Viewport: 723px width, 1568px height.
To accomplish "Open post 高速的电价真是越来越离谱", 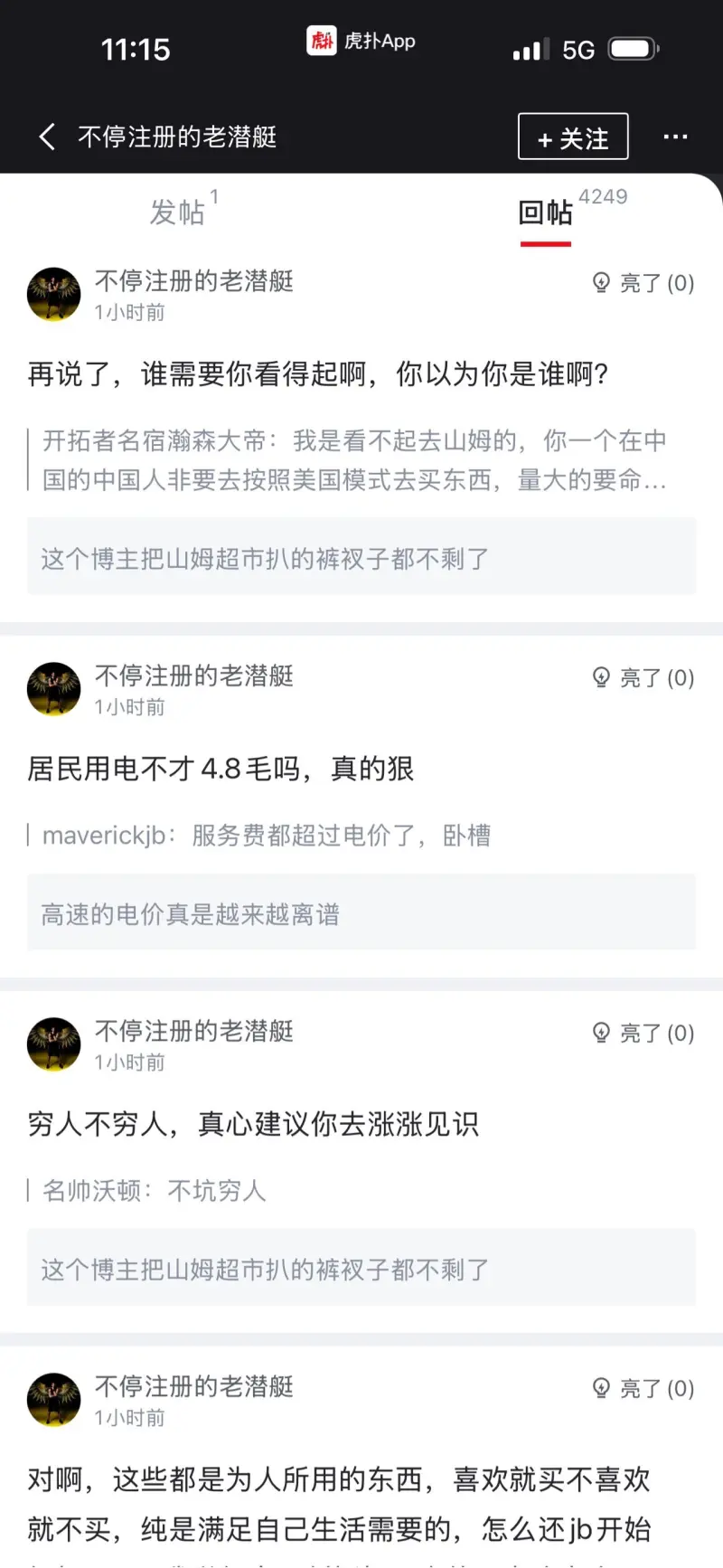I will pyautogui.click(x=361, y=913).
